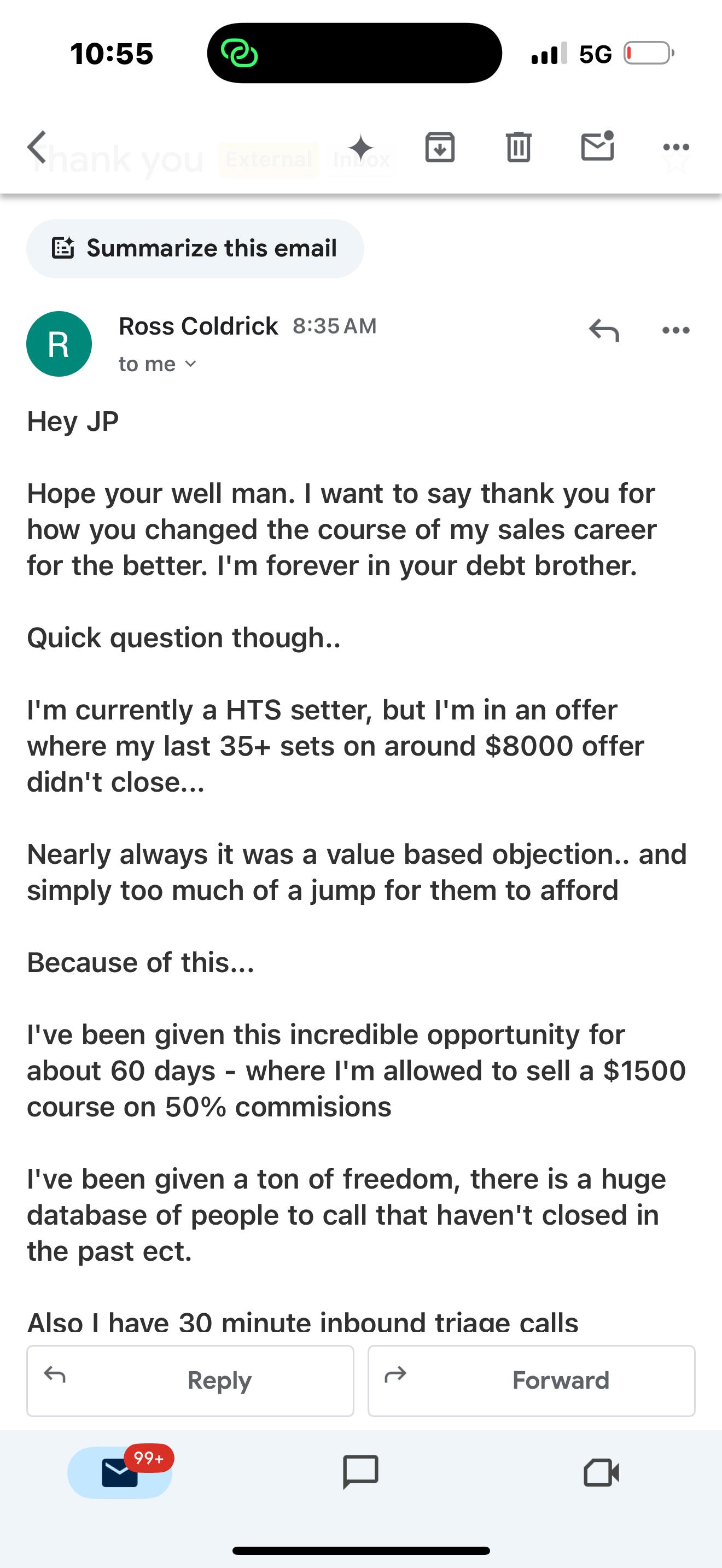Screen dimensions: 722x1568
Task: Open message options next to reply arrow
Action: [676, 331]
